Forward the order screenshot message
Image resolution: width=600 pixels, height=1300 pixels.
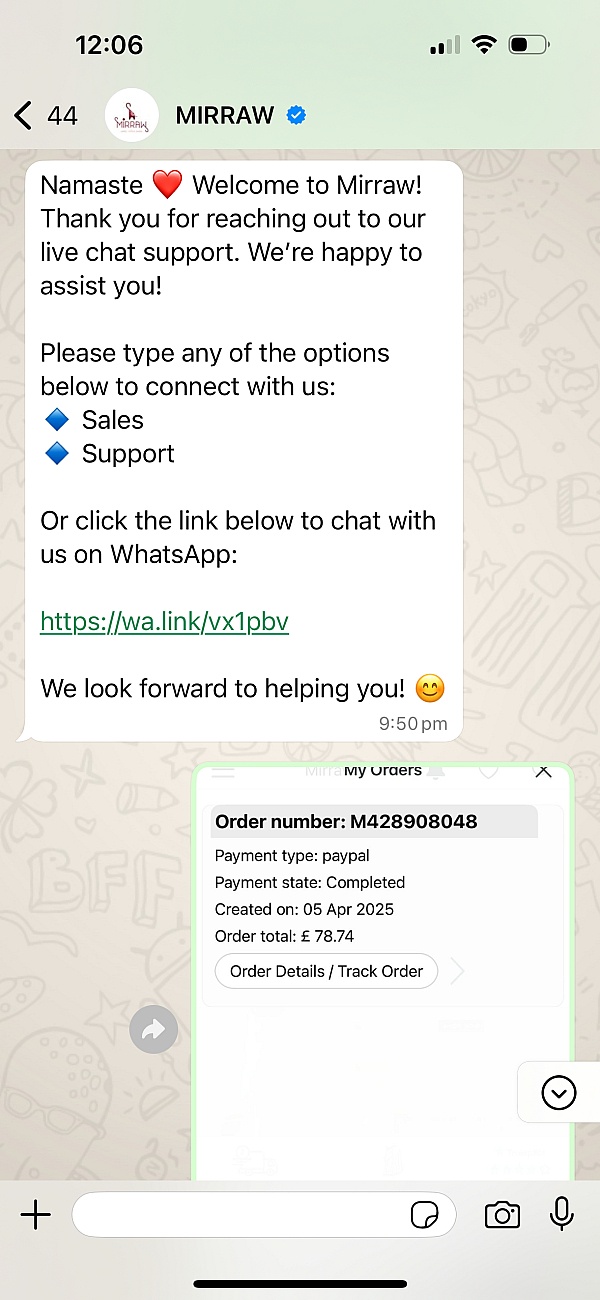(154, 1030)
